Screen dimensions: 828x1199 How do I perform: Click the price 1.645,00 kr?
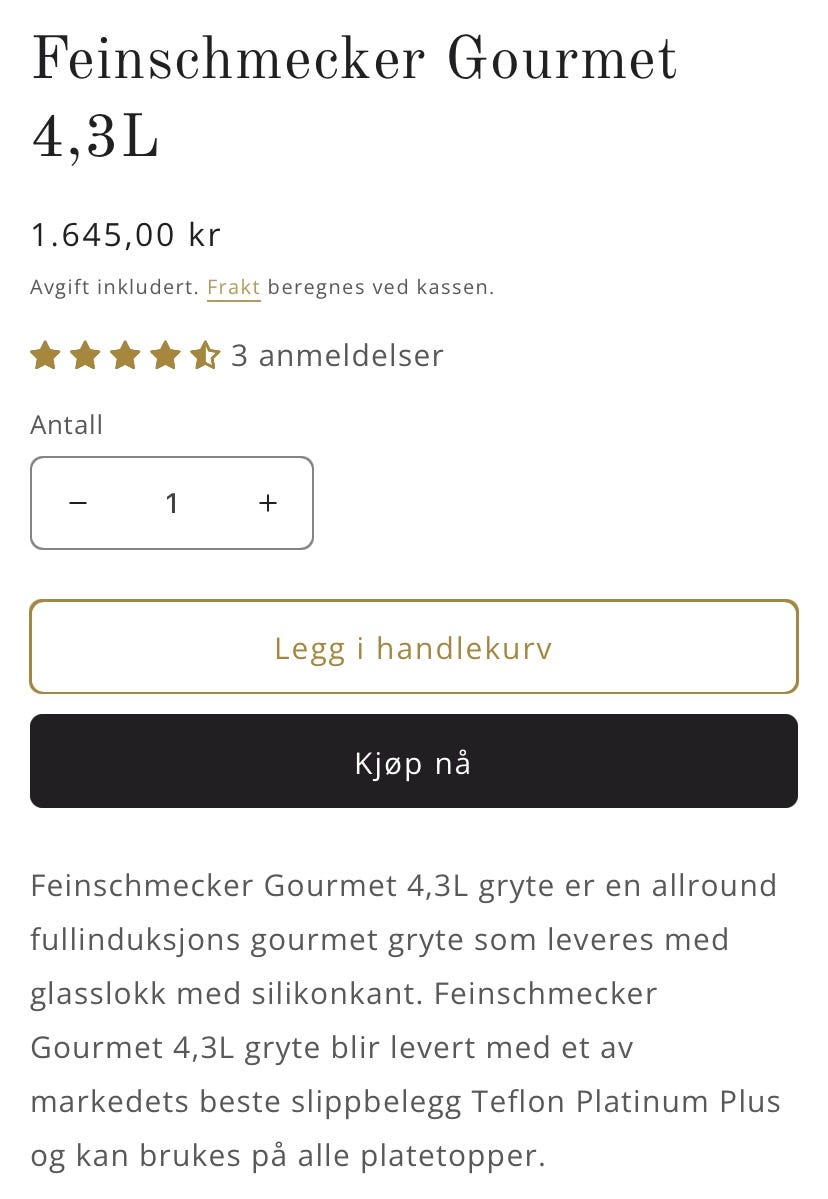tap(125, 235)
